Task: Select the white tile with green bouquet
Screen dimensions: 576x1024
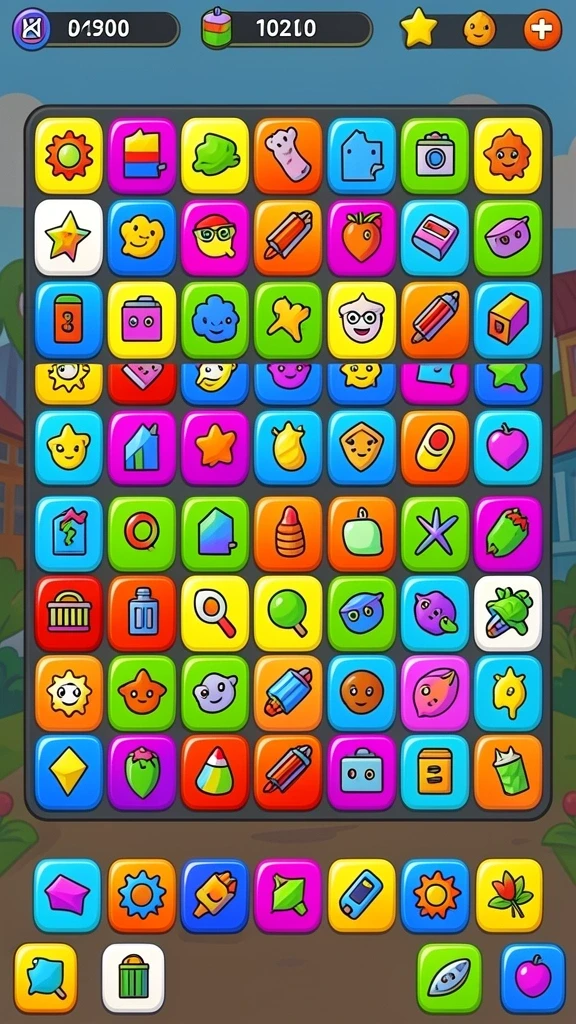Action: pos(507,613)
